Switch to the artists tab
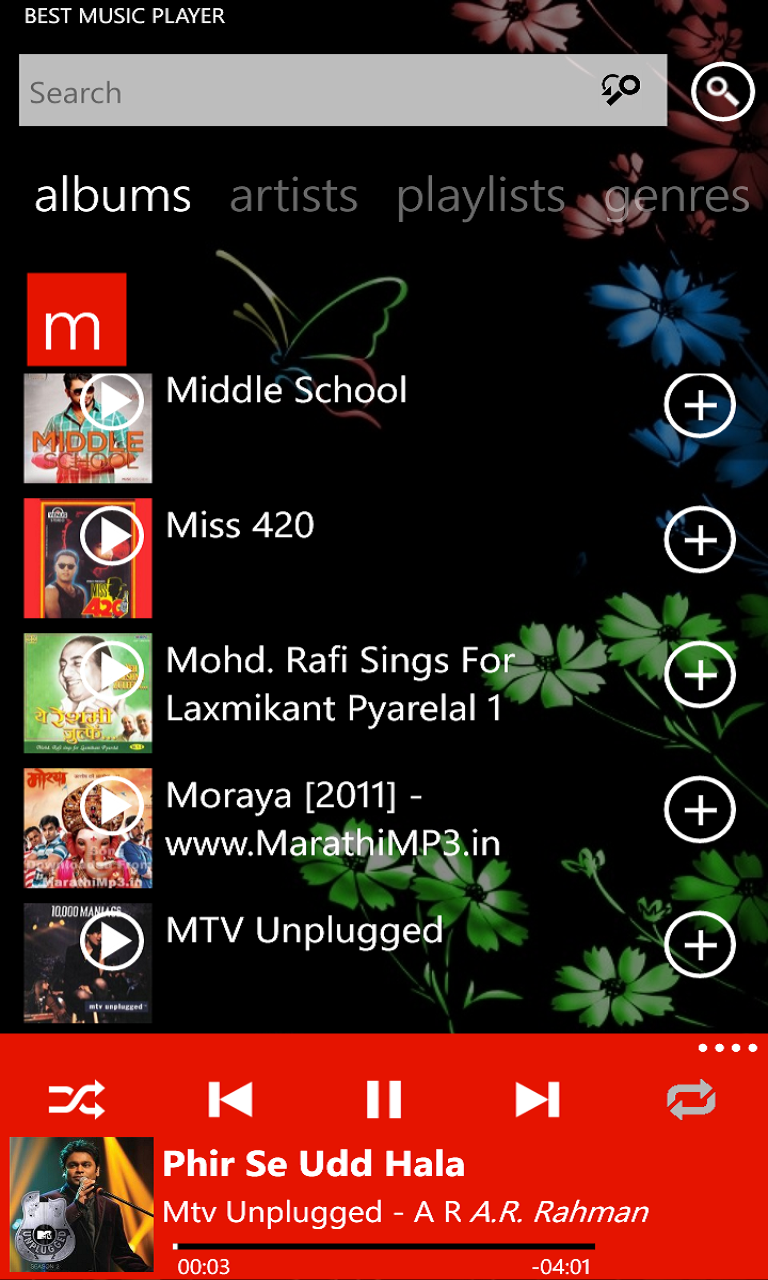The height and width of the screenshot is (1280, 768). [294, 196]
